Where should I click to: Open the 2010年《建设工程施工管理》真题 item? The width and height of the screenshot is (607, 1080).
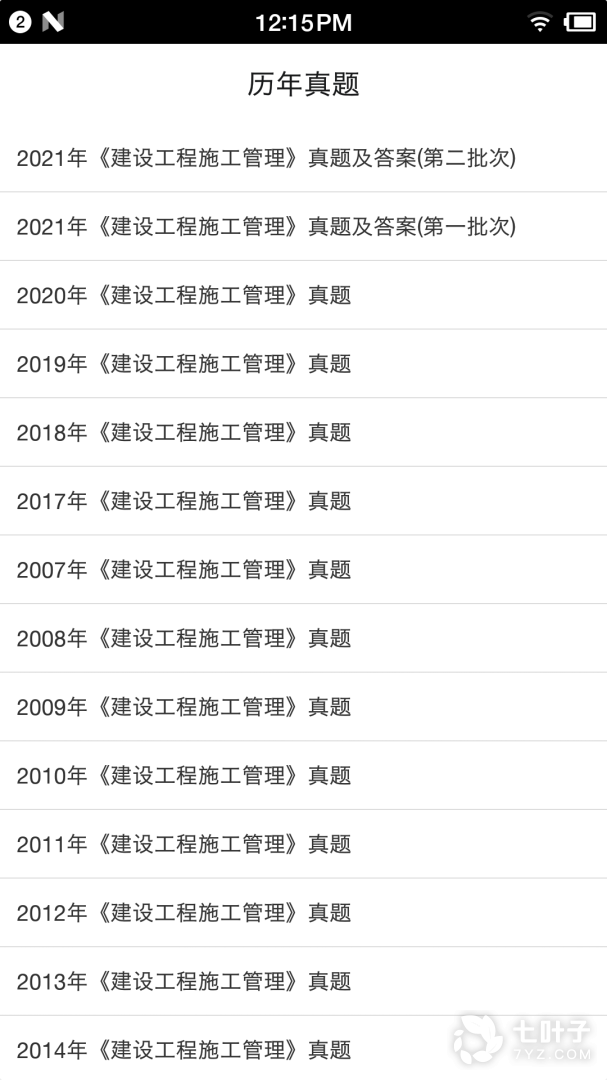(184, 776)
